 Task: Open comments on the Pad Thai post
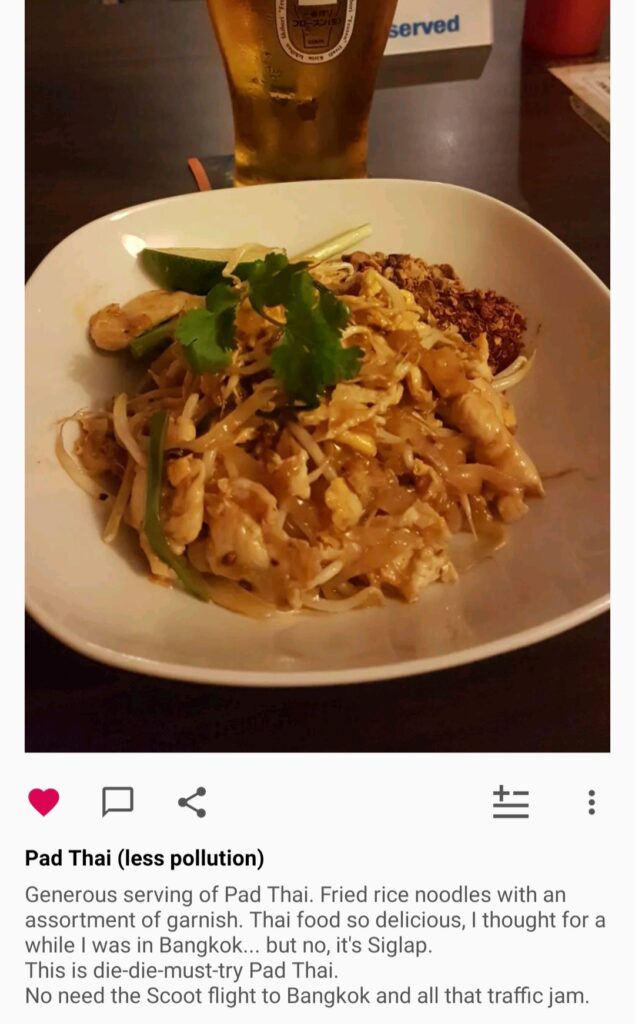[118, 802]
